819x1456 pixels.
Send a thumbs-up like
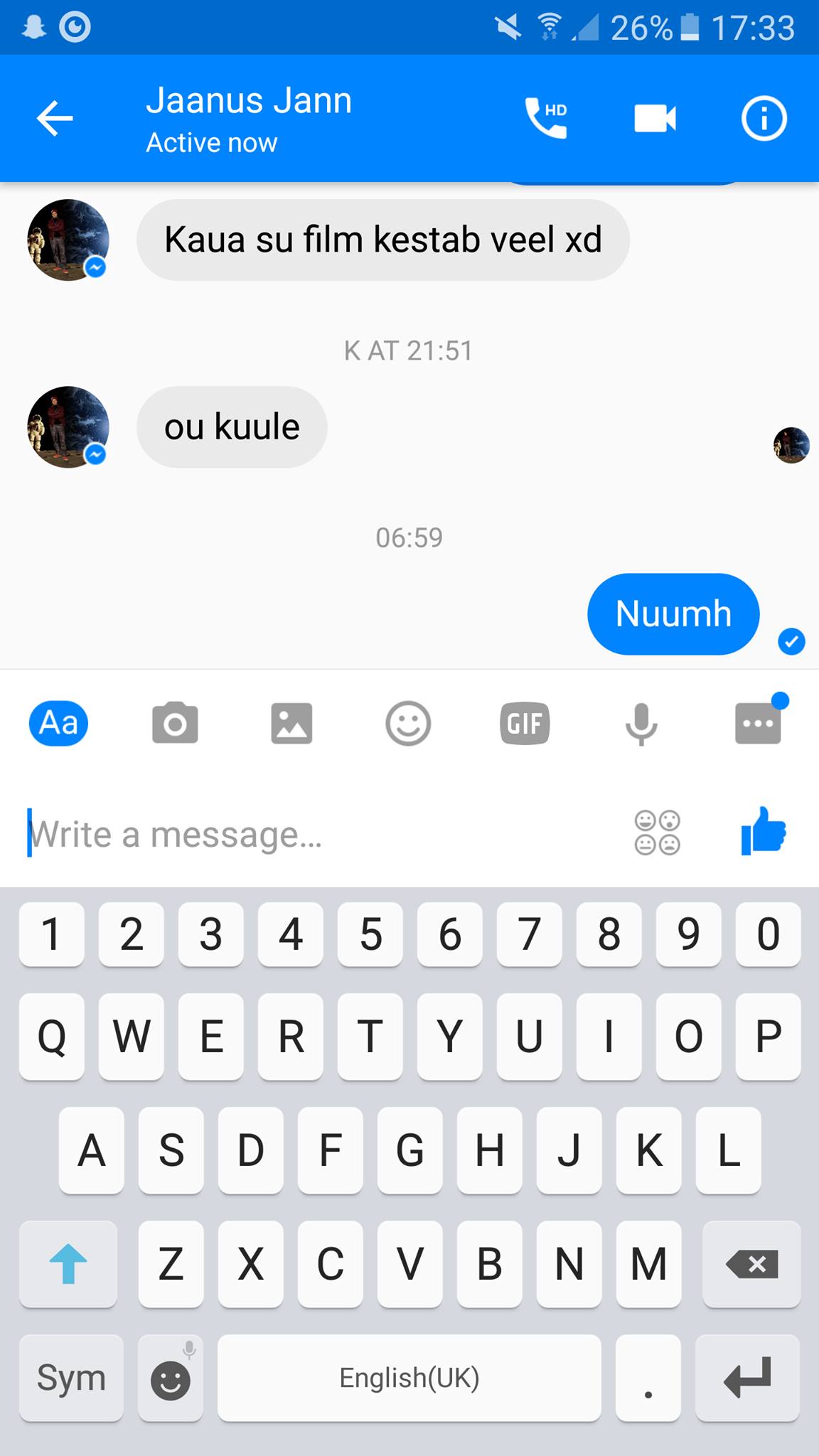click(764, 831)
